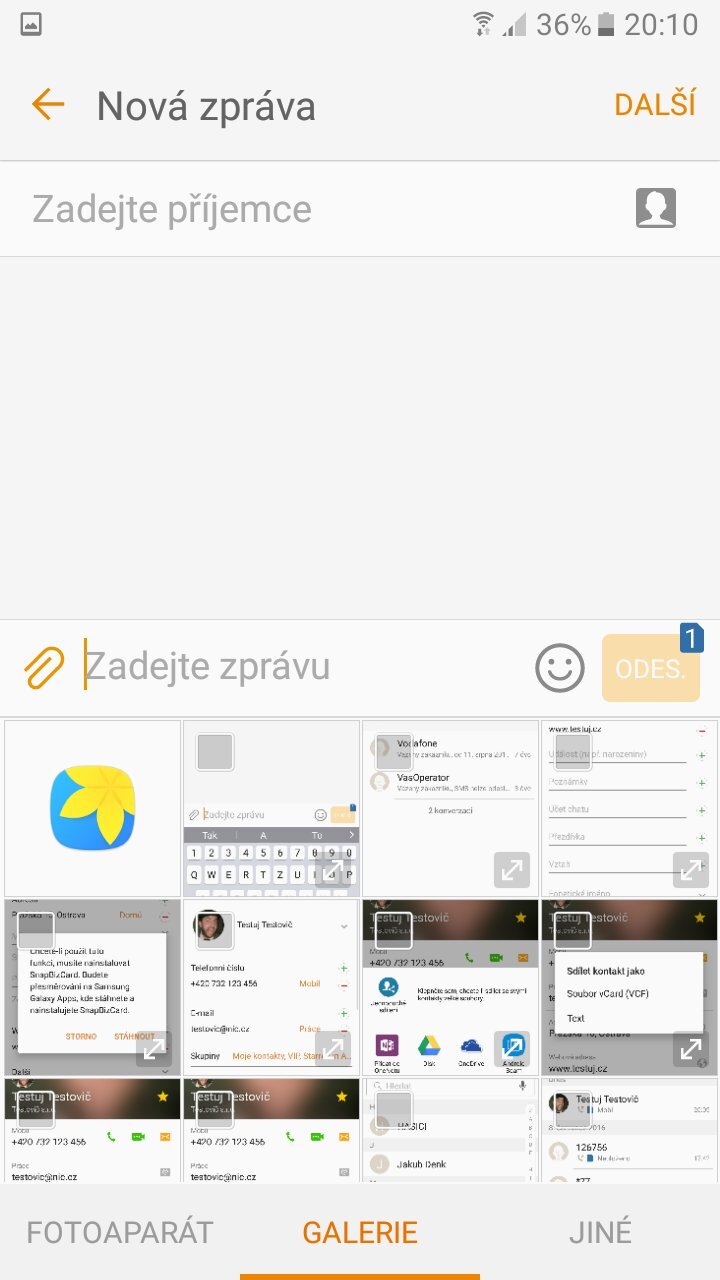Select thumbnail showing Vodafone and VasOperator

tap(450, 808)
